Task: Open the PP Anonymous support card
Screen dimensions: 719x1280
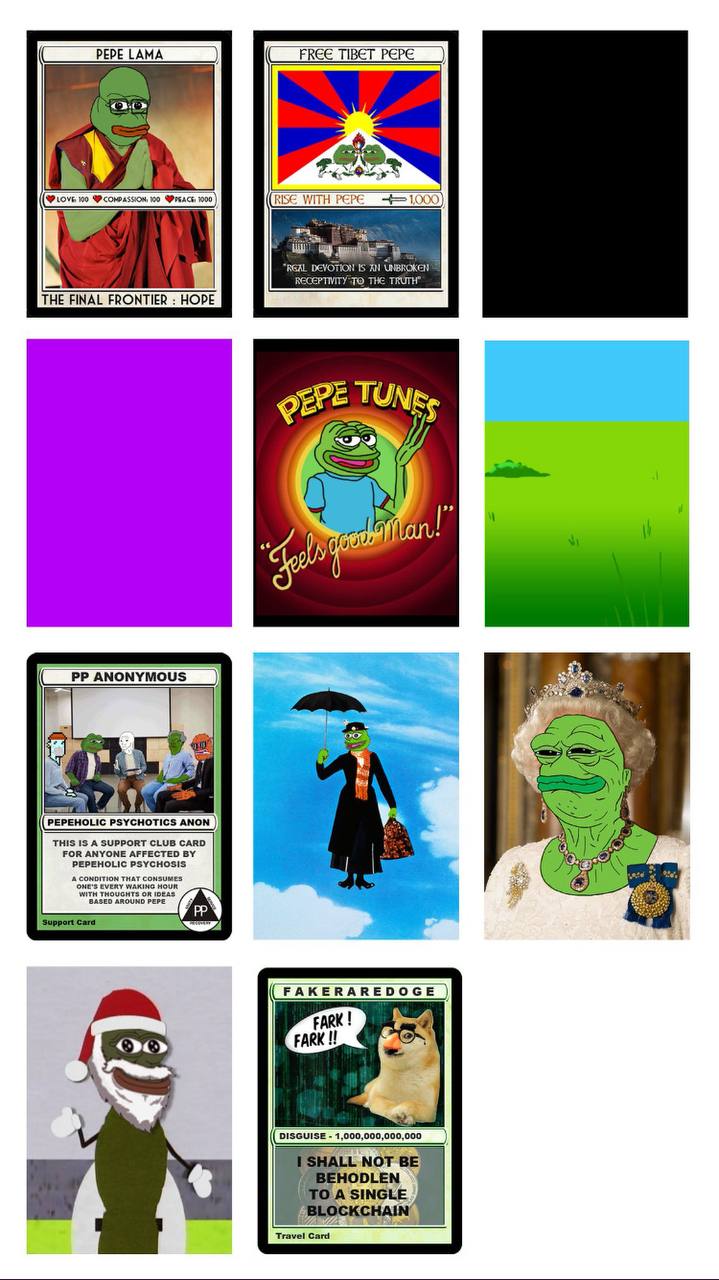Action: tap(129, 796)
